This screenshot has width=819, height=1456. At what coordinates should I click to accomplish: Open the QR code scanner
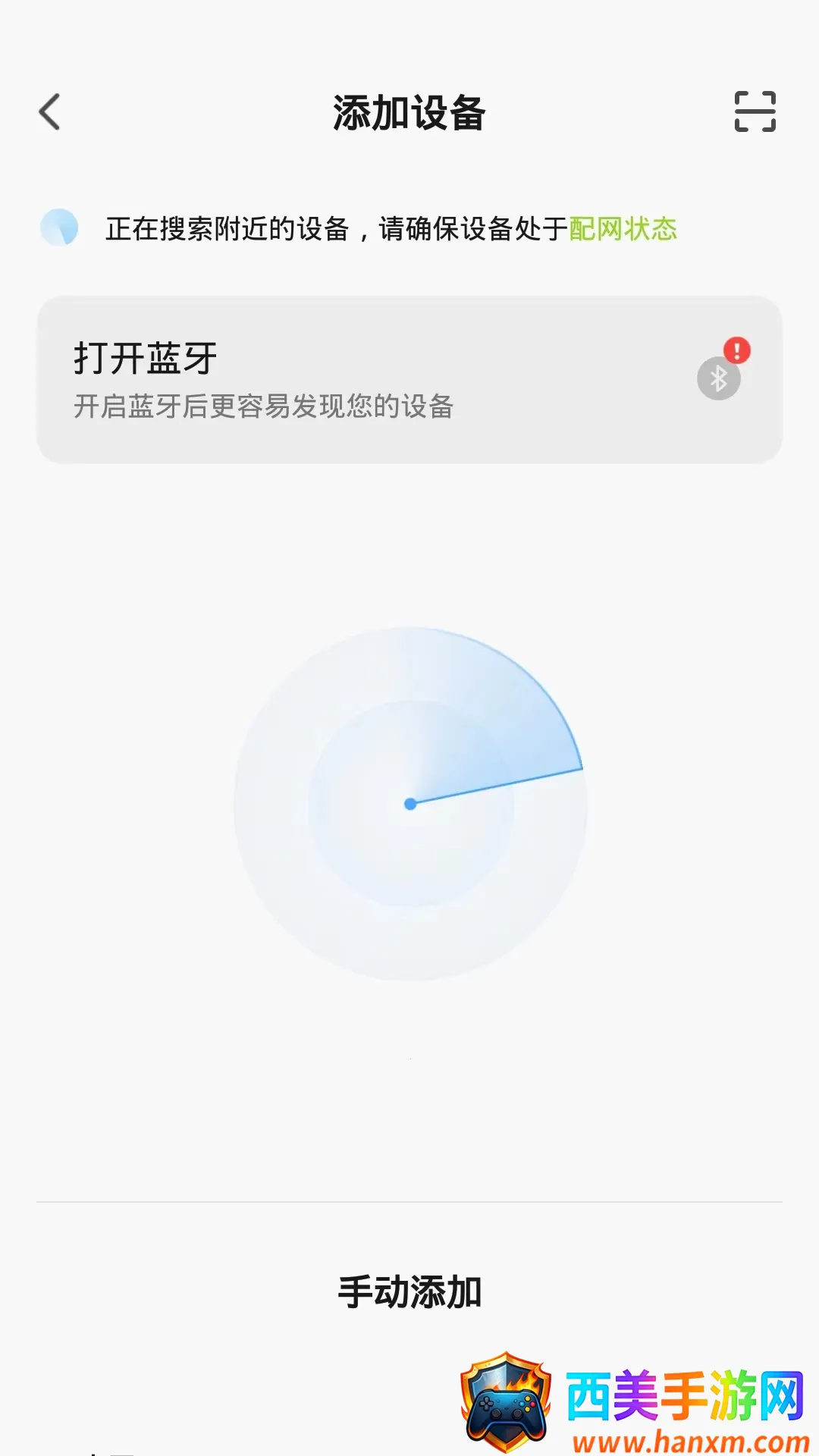click(755, 112)
